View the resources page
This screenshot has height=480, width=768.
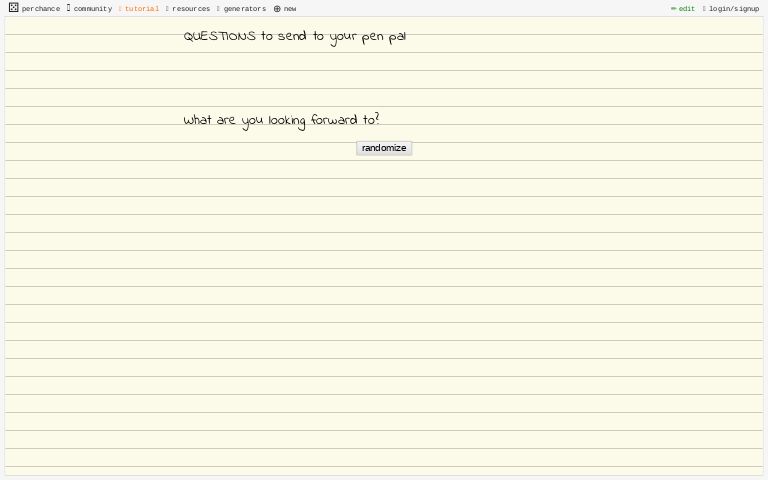(x=189, y=9)
